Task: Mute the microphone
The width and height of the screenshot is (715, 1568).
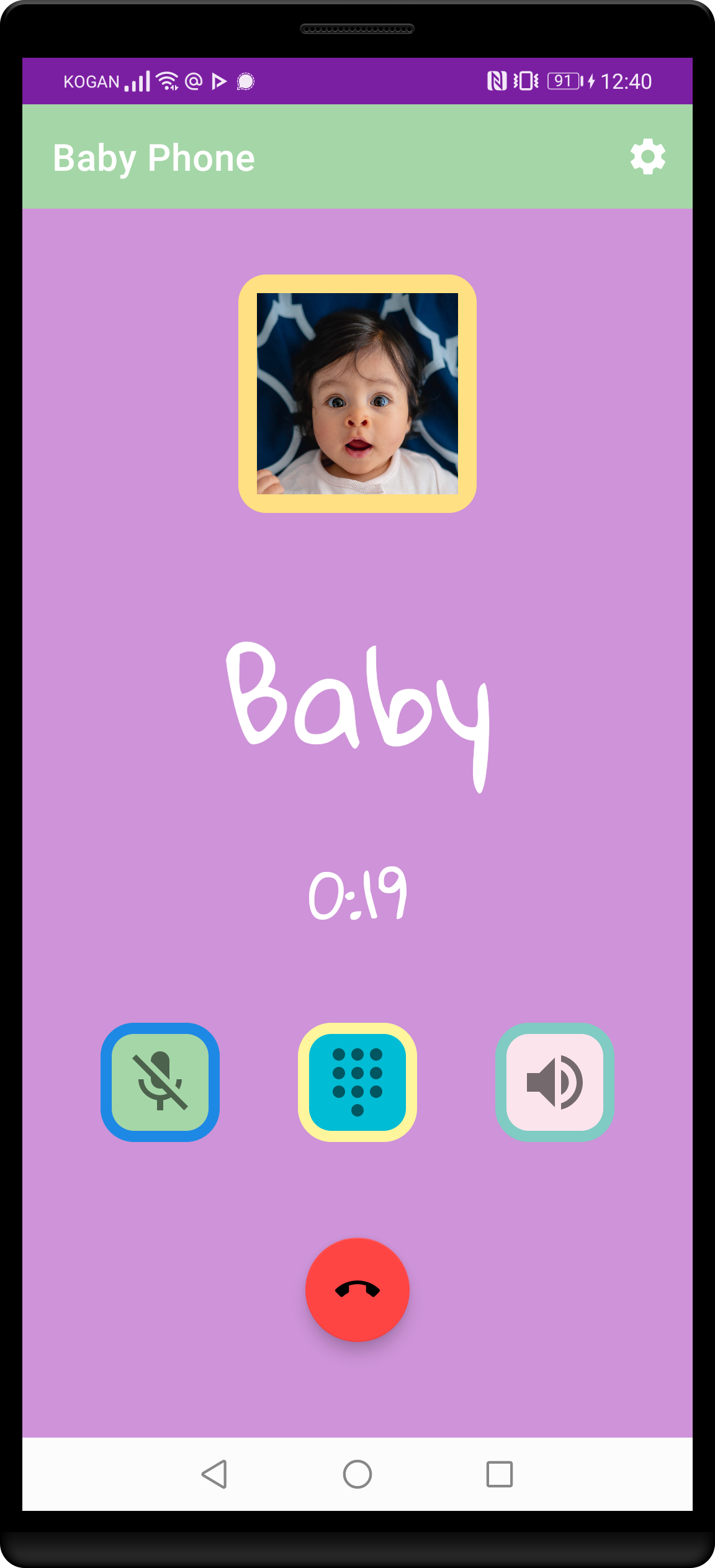Action: point(160,1082)
